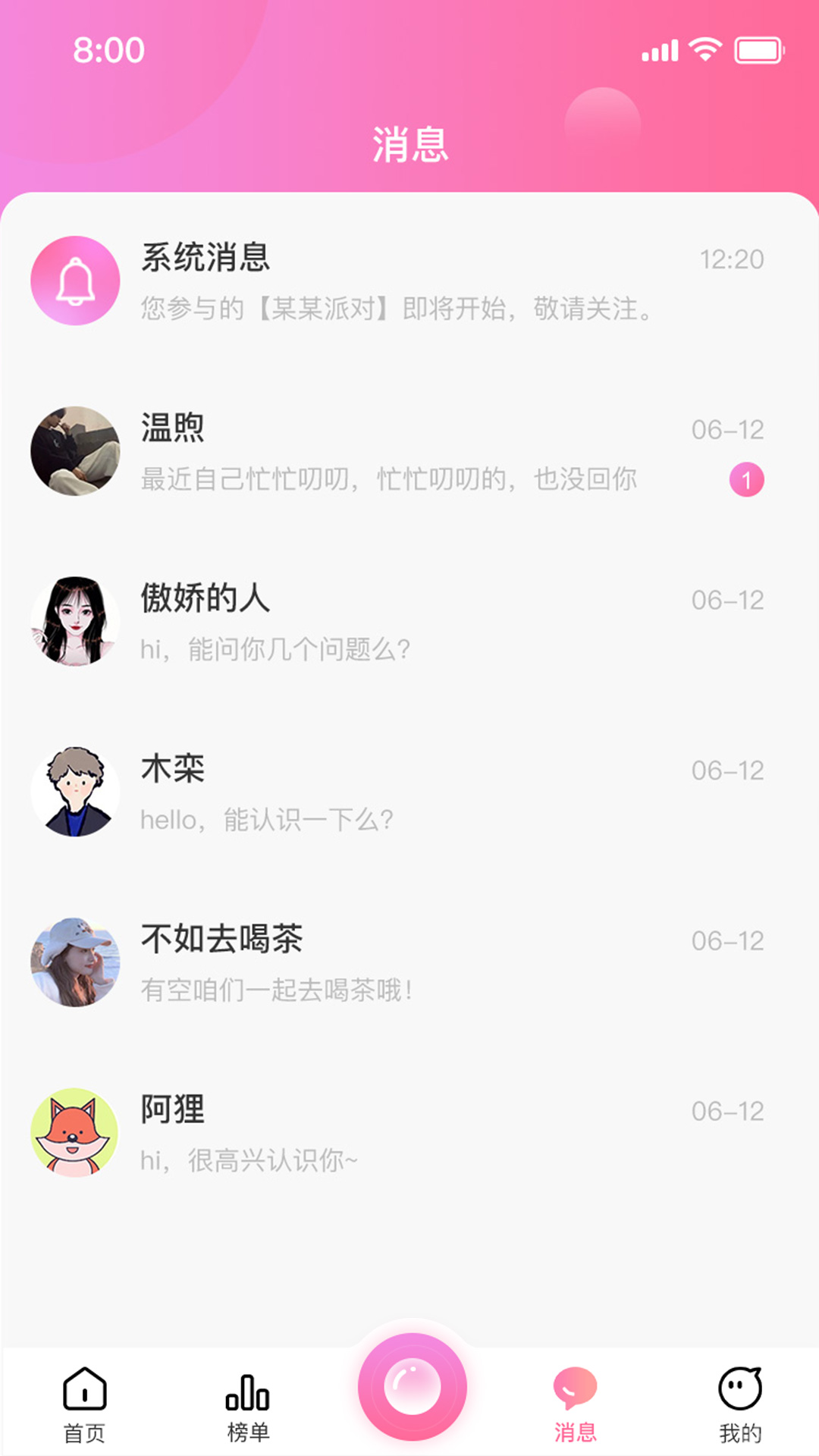The height and width of the screenshot is (1456, 819).
Task: Open the 系统消息 system notifications row
Action: point(409,281)
